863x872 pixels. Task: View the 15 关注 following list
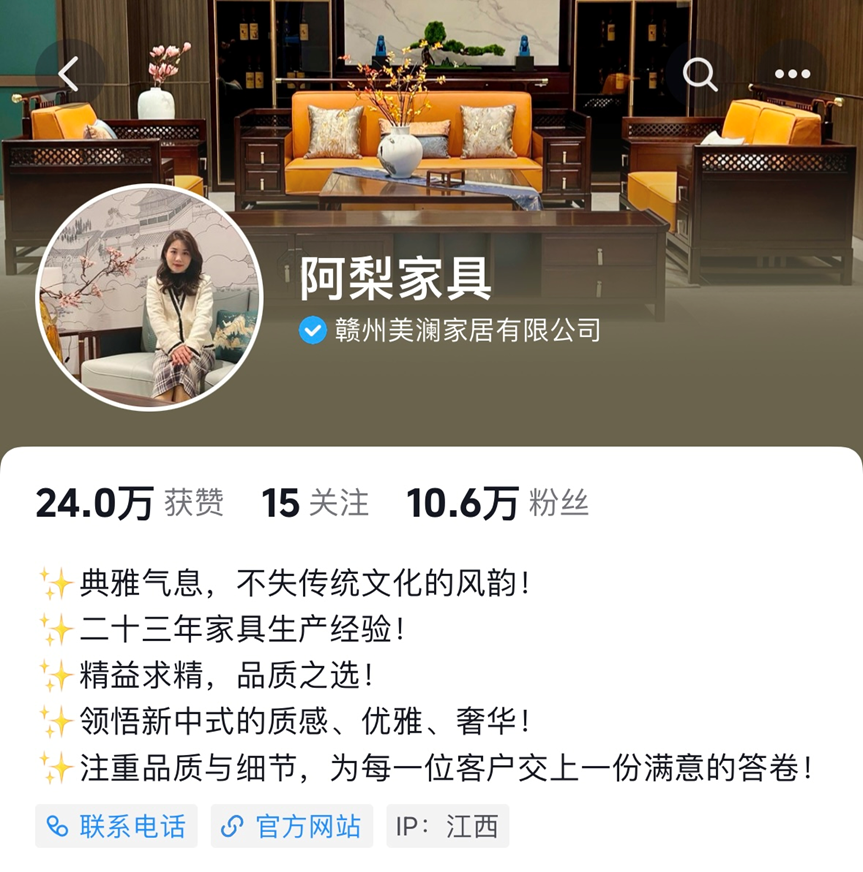point(315,503)
